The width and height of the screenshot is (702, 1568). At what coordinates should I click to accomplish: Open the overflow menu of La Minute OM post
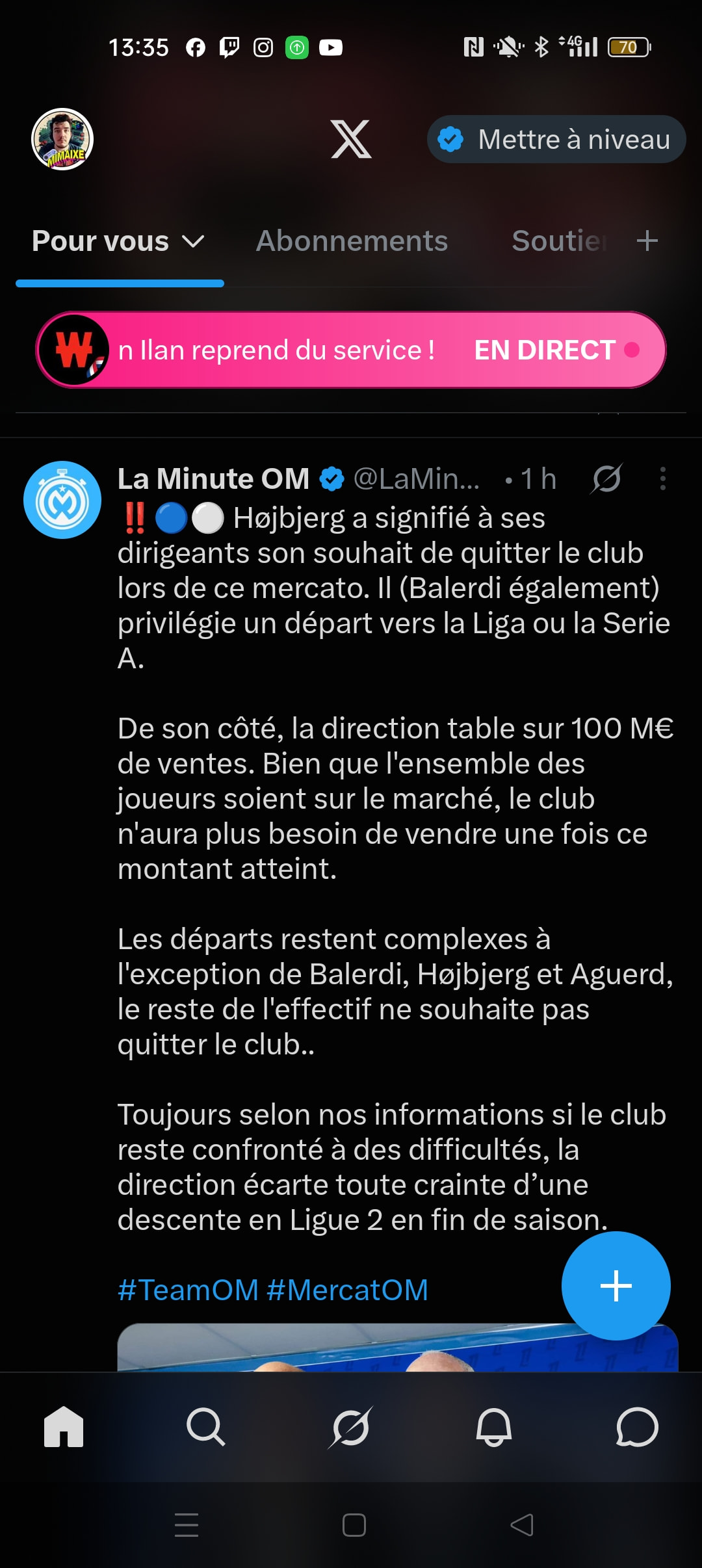662,479
